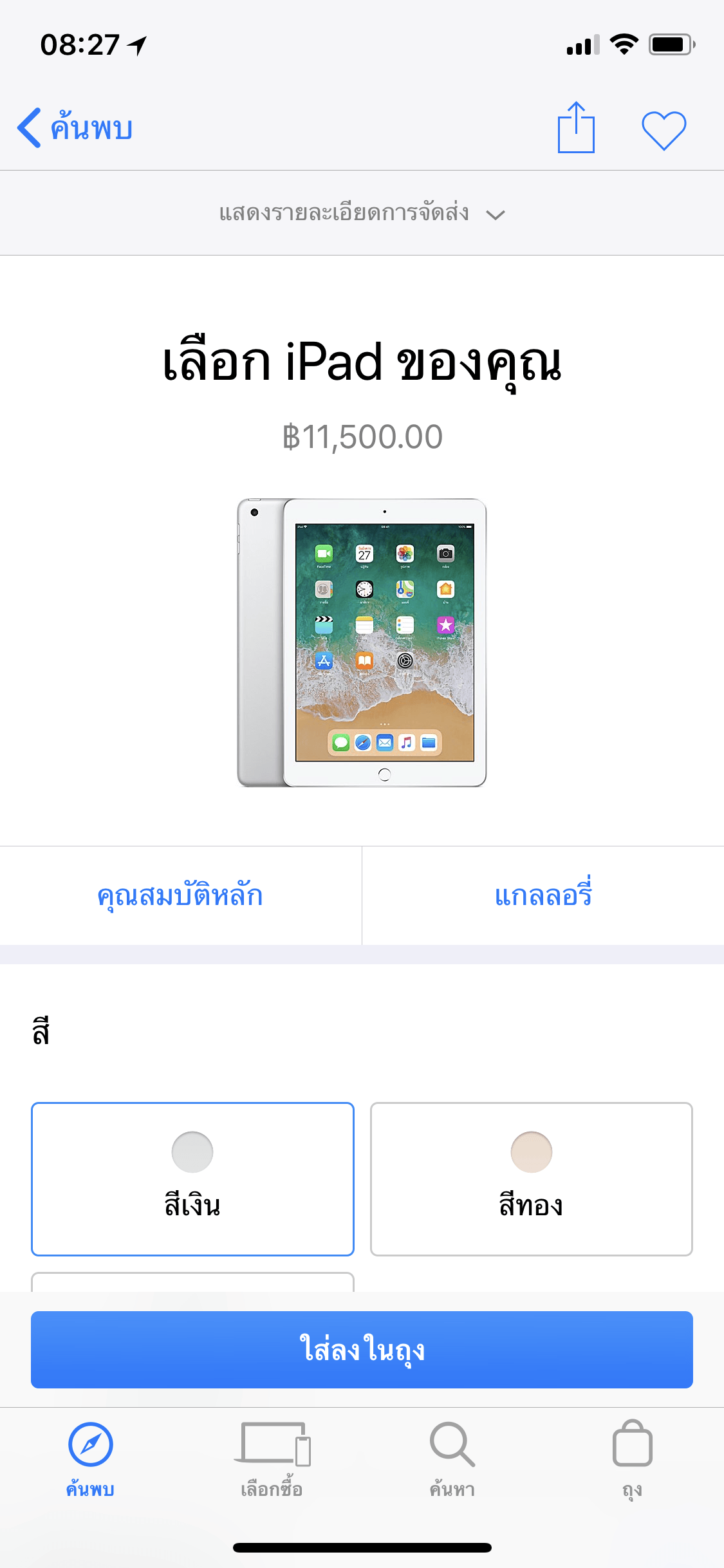
Task: Tap the ใส่ลงในถุง add-to-bag button
Action: tap(362, 1349)
